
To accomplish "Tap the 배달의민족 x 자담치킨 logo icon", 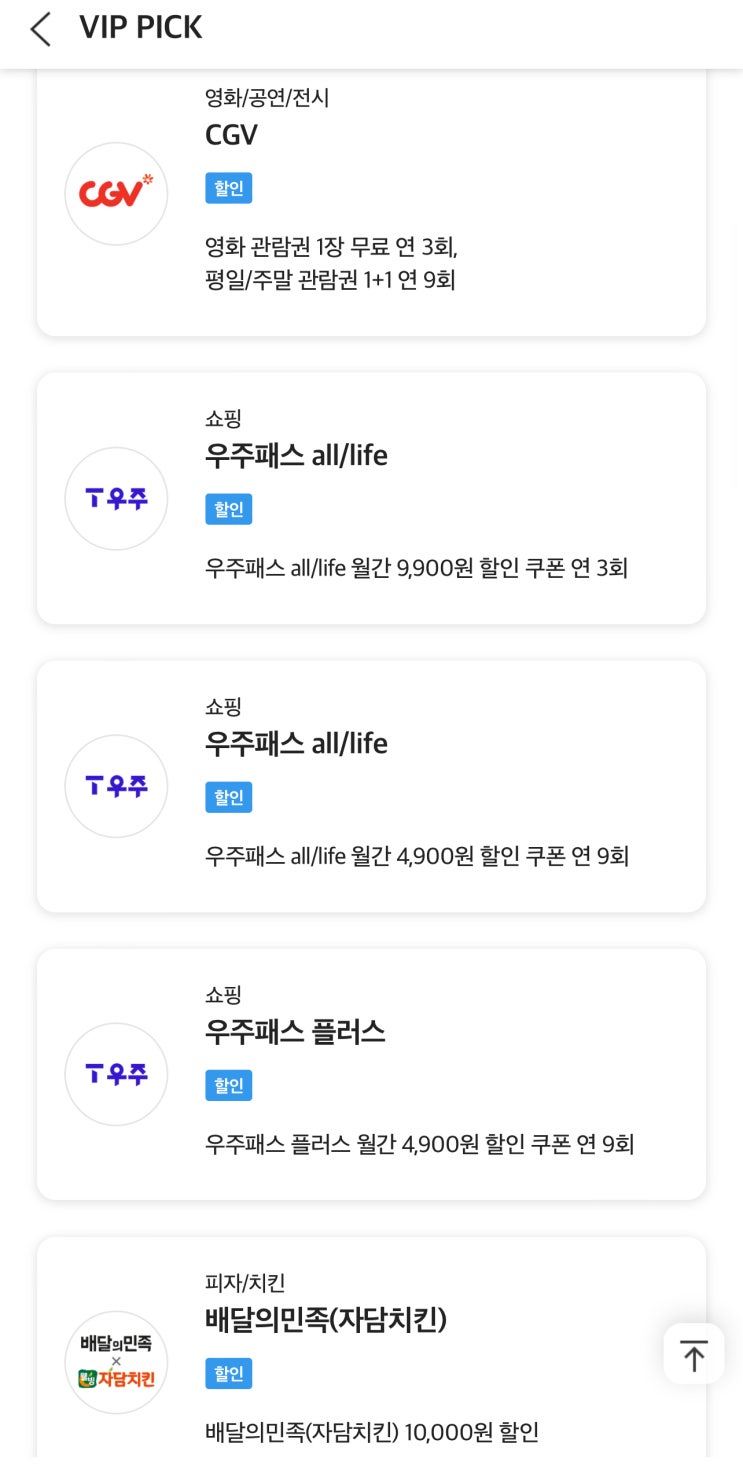I will (116, 1362).
